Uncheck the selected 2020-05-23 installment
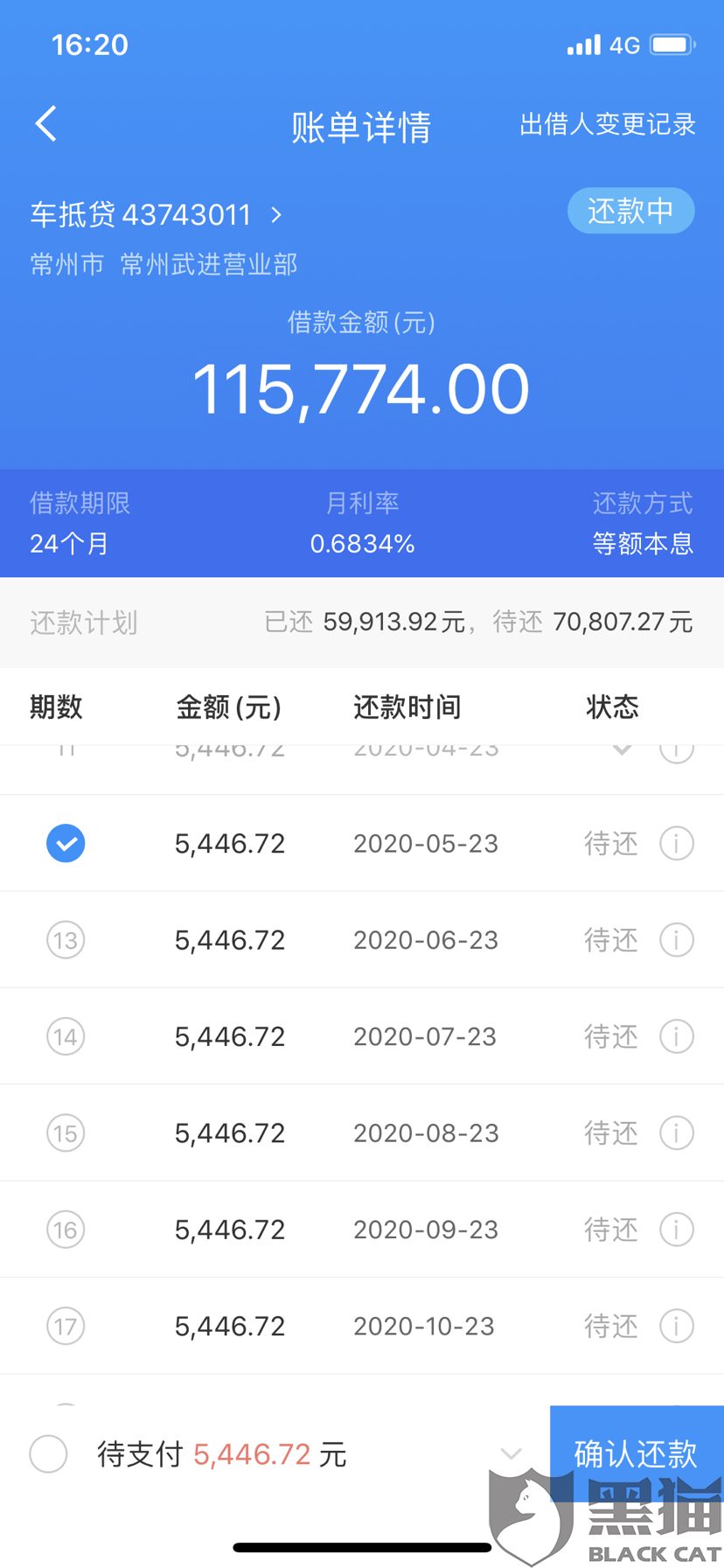Viewport: 724px width, 1568px height. click(66, 843)
